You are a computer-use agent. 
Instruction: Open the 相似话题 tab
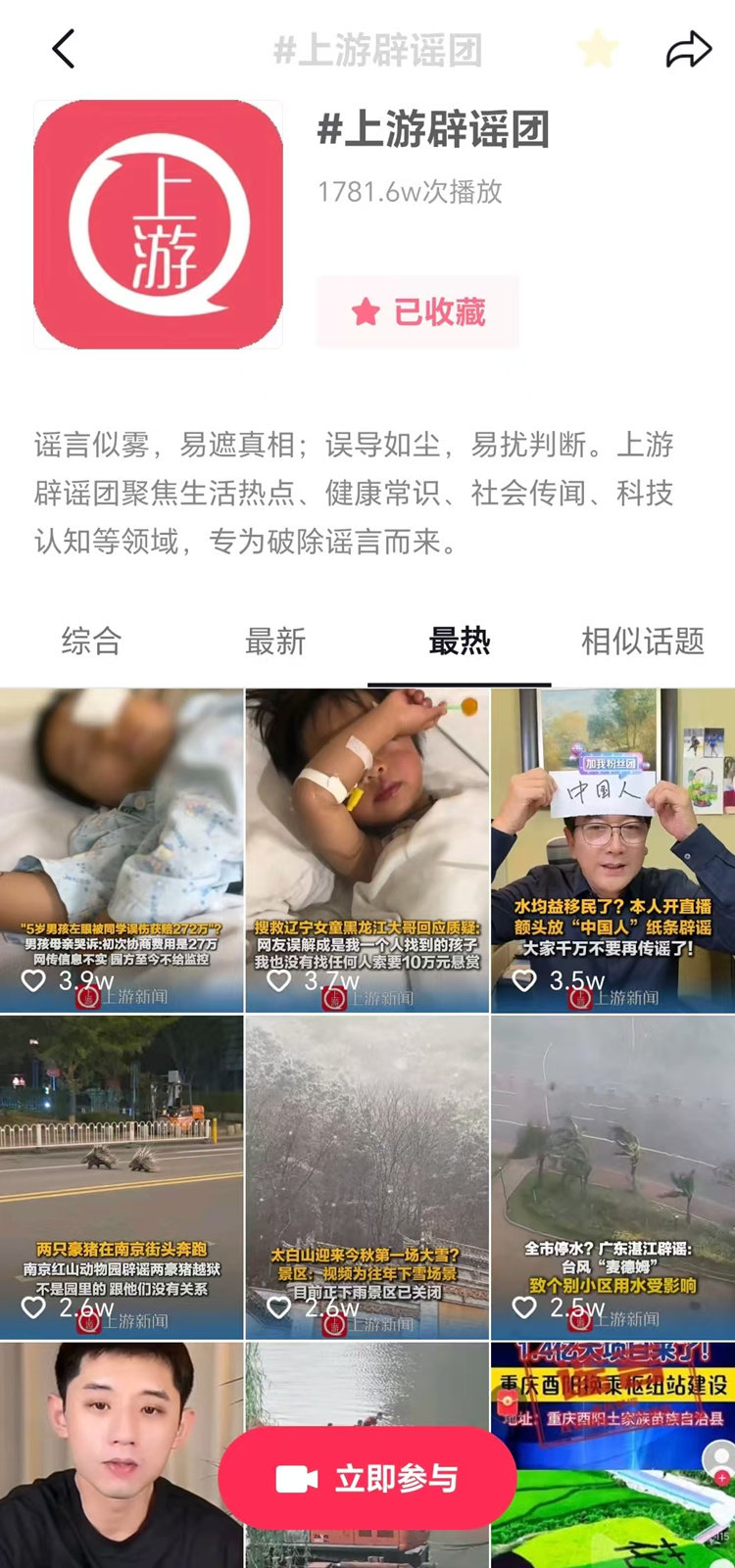tap(642, 641)
